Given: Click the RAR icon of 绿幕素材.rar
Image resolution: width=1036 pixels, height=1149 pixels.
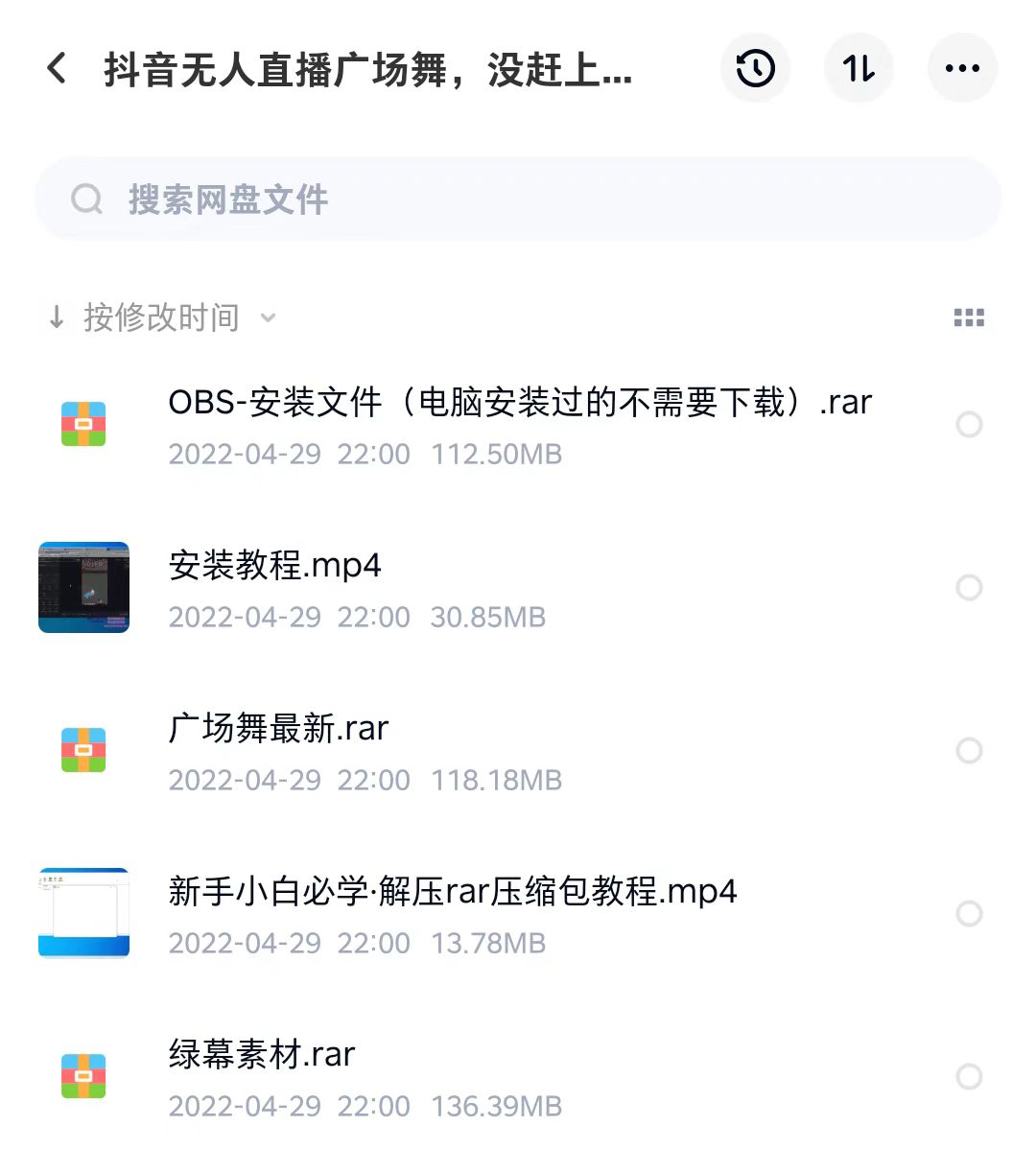Looking at the screenshot, I should pos(83,1076).
